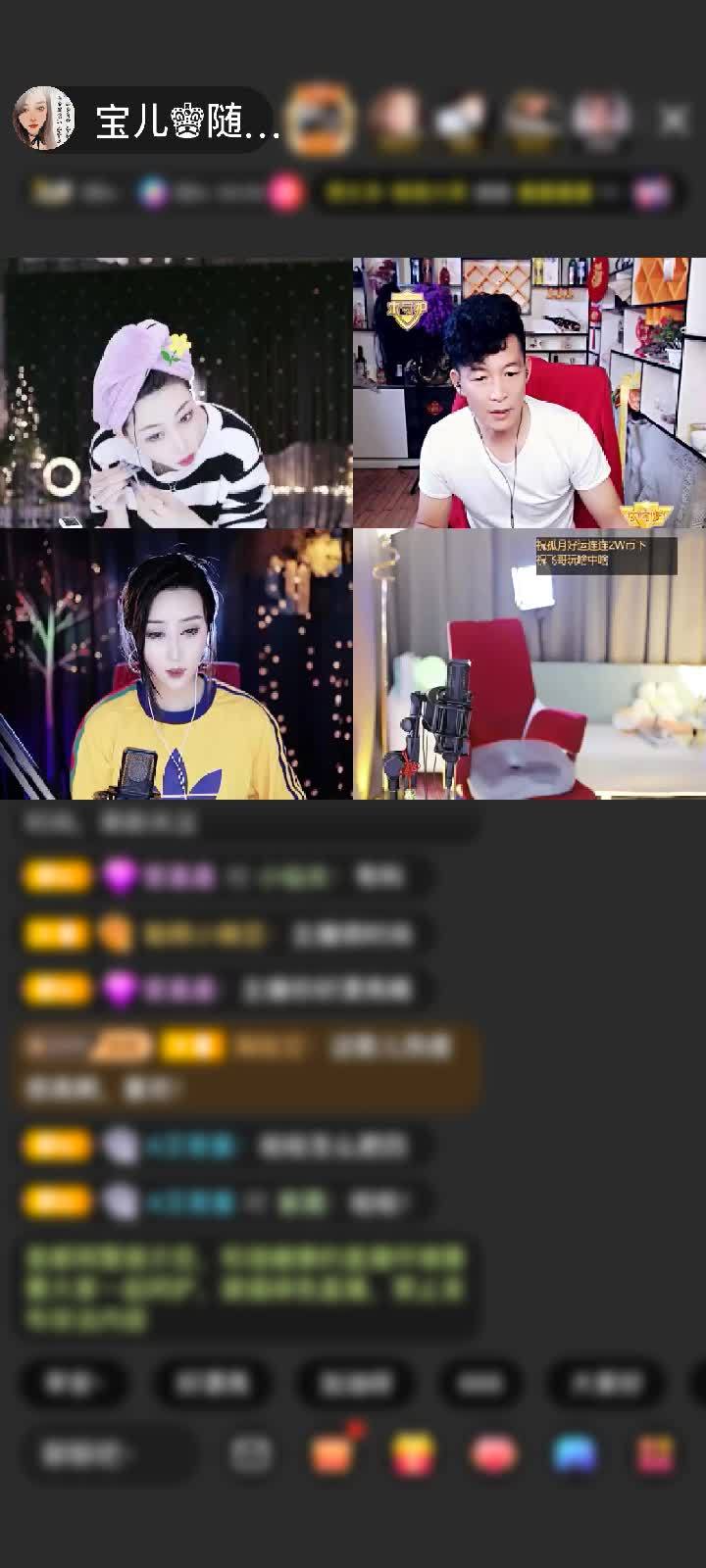Open the yellow-jacket host's video tile
This screenshot has height=1568, width=706.
coord(176,664)
